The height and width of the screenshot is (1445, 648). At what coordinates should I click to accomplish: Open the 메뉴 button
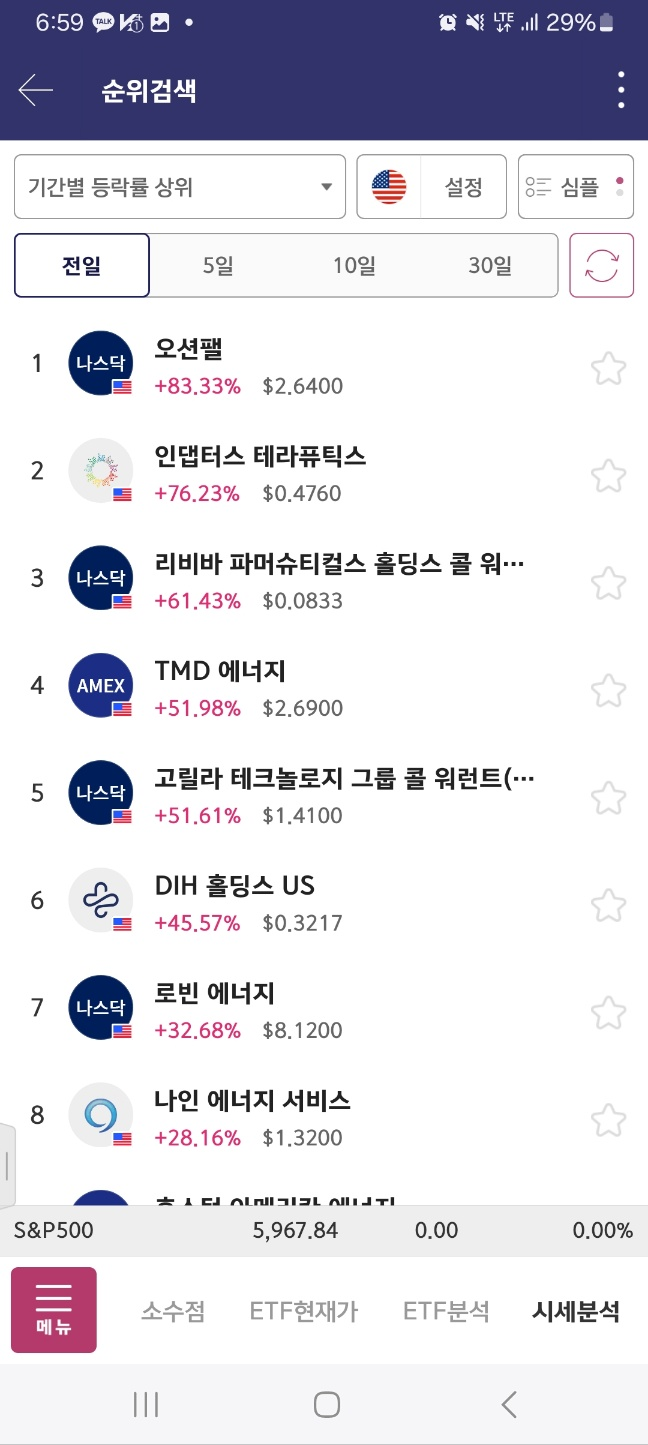tap(54, 1310)
